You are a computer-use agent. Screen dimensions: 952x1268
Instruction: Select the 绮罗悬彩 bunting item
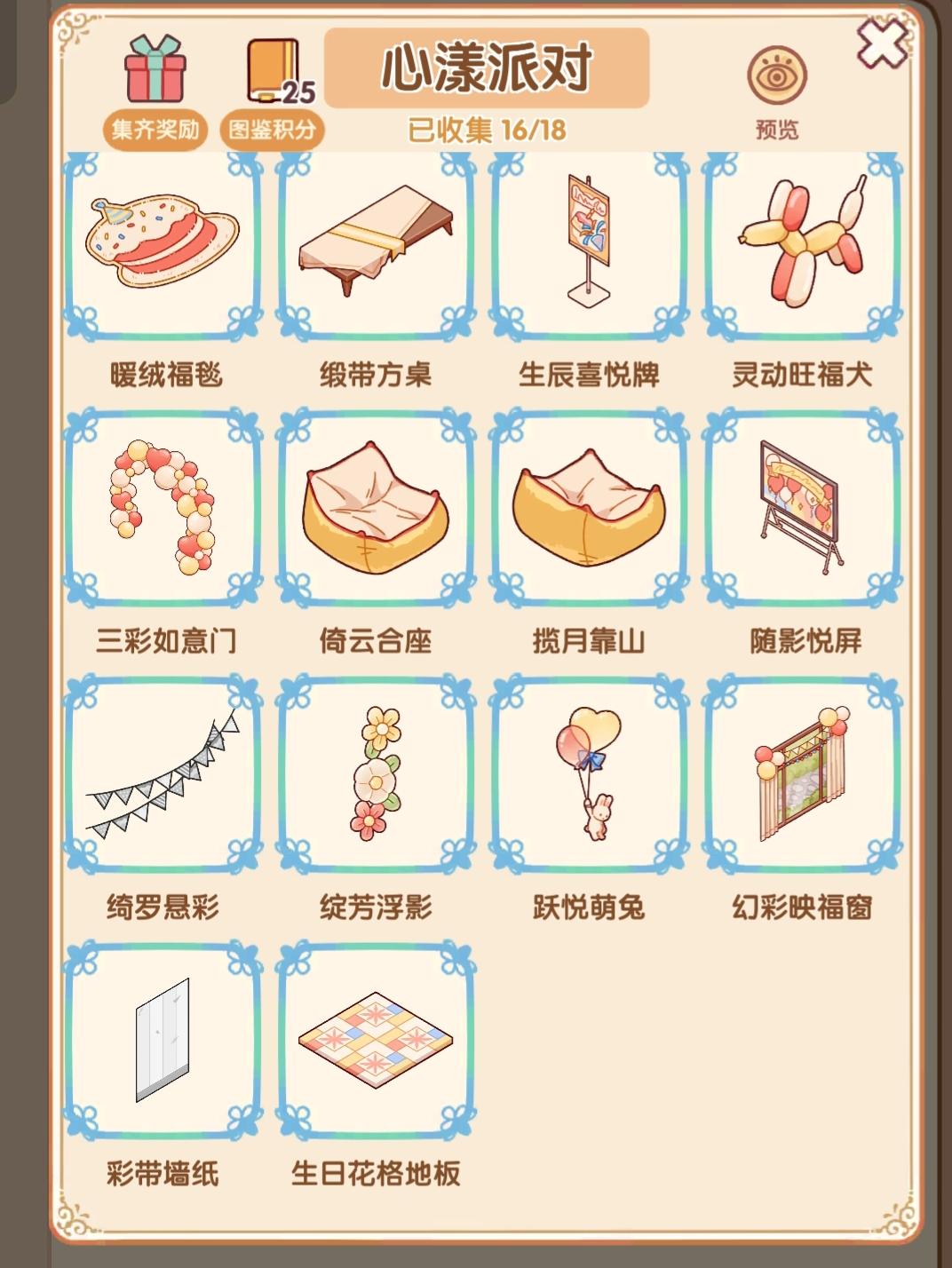click(163, 774)
